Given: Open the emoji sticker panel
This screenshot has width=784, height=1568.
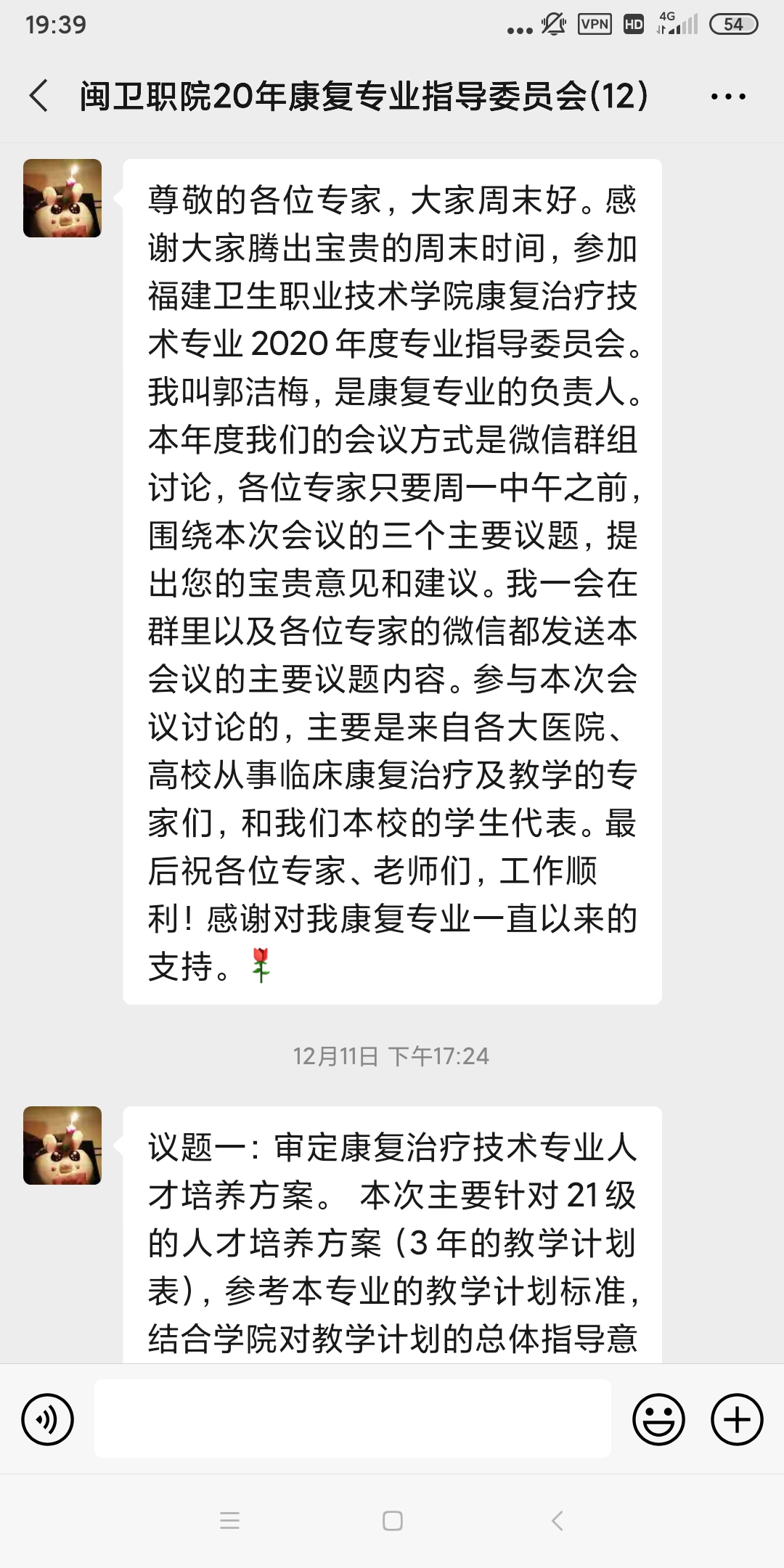Looking at the screenshot, I should coord(658,1419).
